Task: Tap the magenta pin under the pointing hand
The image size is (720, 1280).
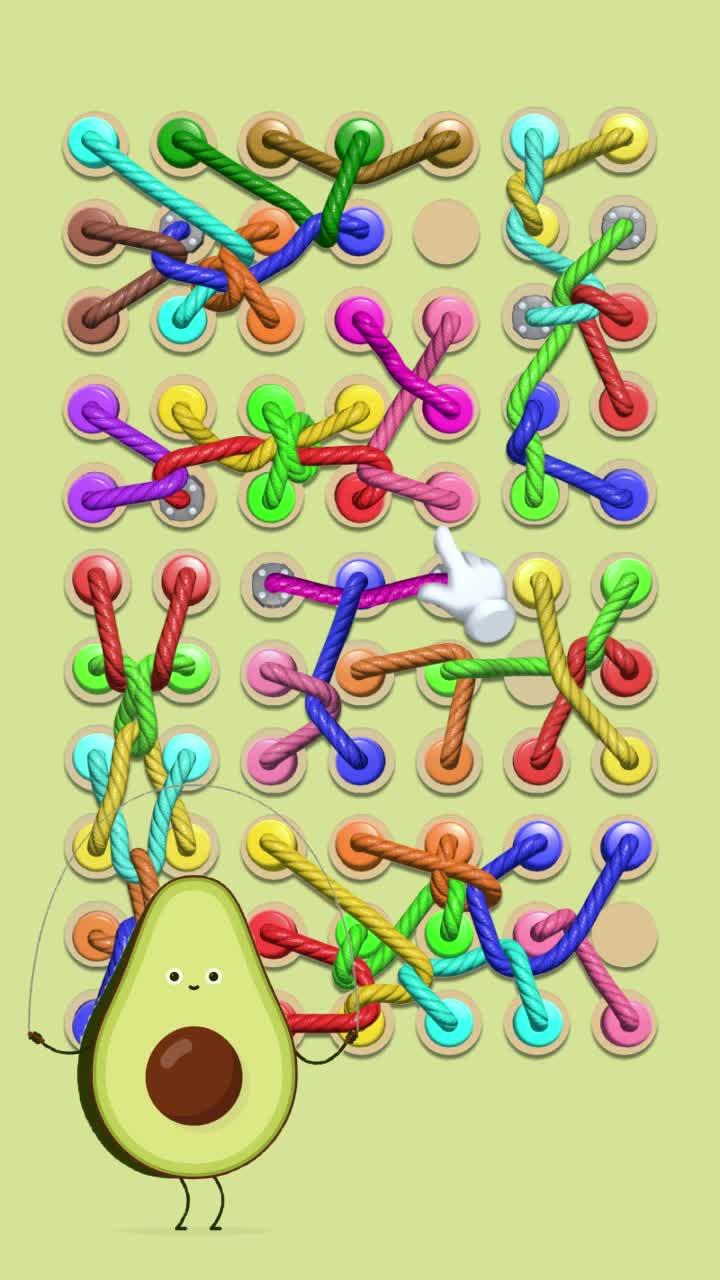Action: coord(444,579)
